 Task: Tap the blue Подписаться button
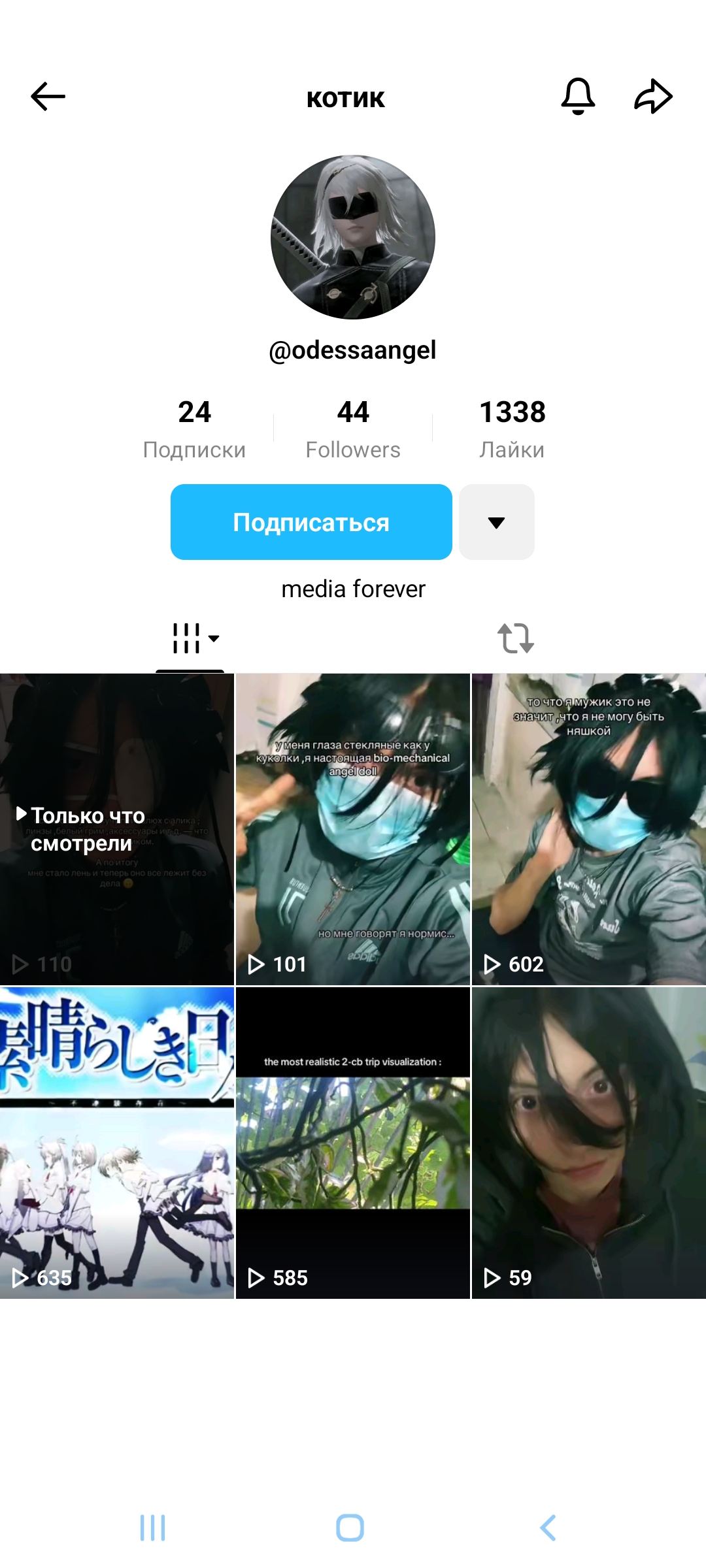click(311, 522)
